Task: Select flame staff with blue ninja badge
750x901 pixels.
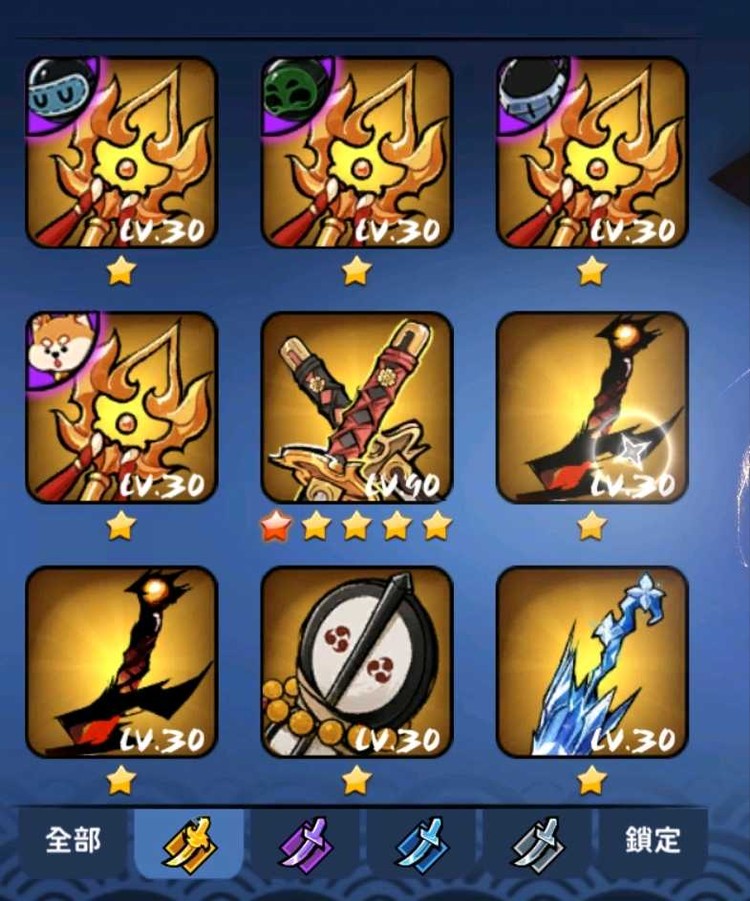Action: (121, 152)
